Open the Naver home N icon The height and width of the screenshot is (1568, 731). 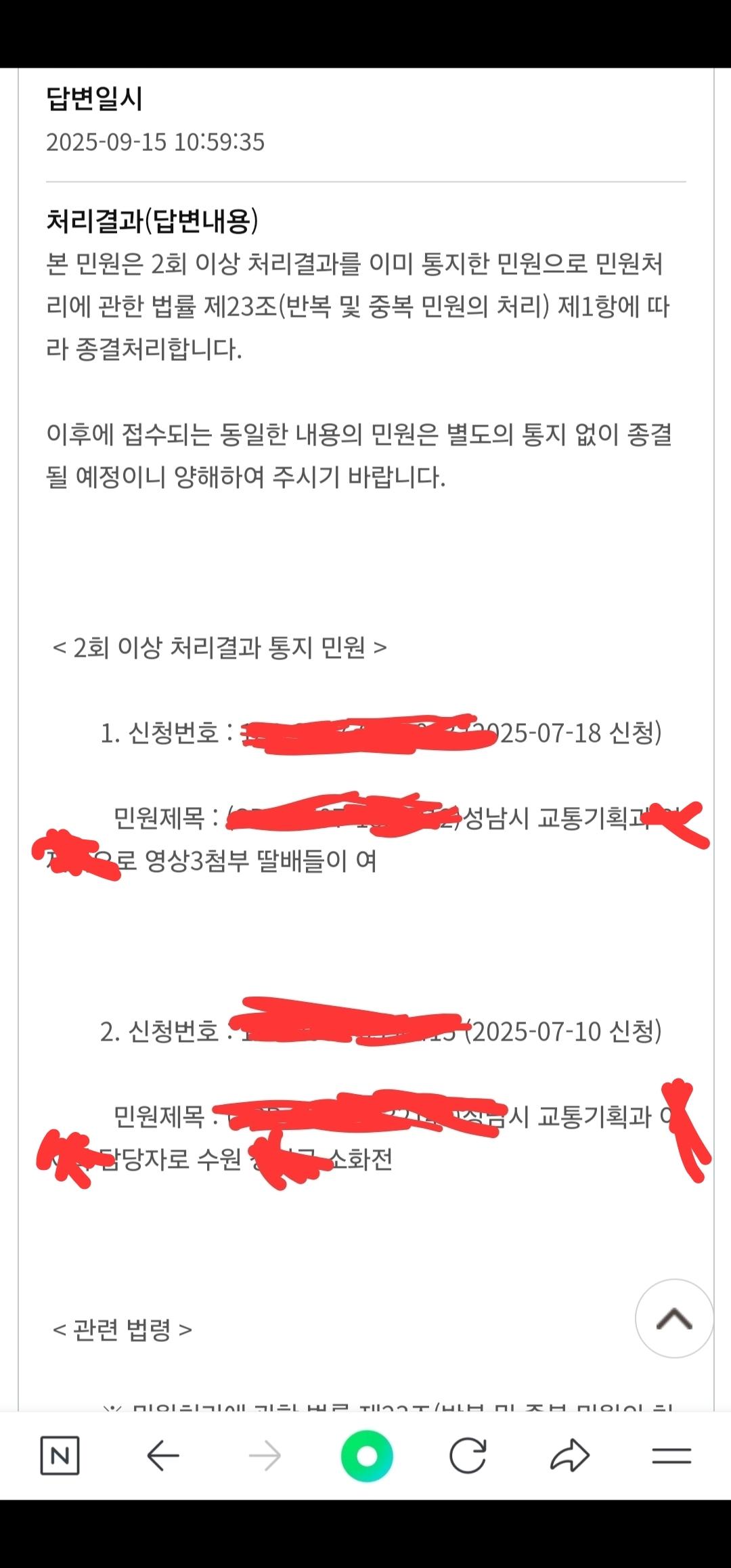60,1455
